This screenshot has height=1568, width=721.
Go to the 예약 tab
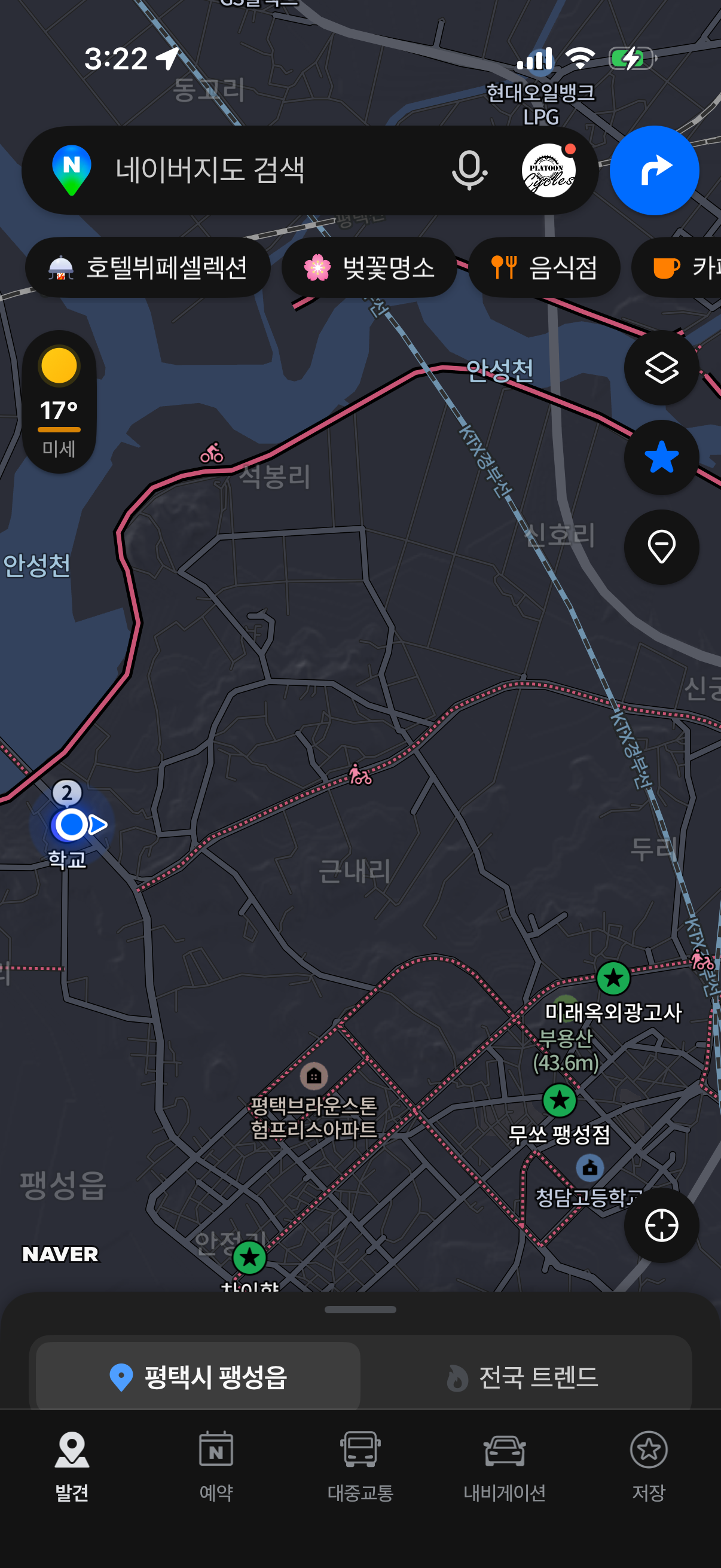tap(216, 1466)
